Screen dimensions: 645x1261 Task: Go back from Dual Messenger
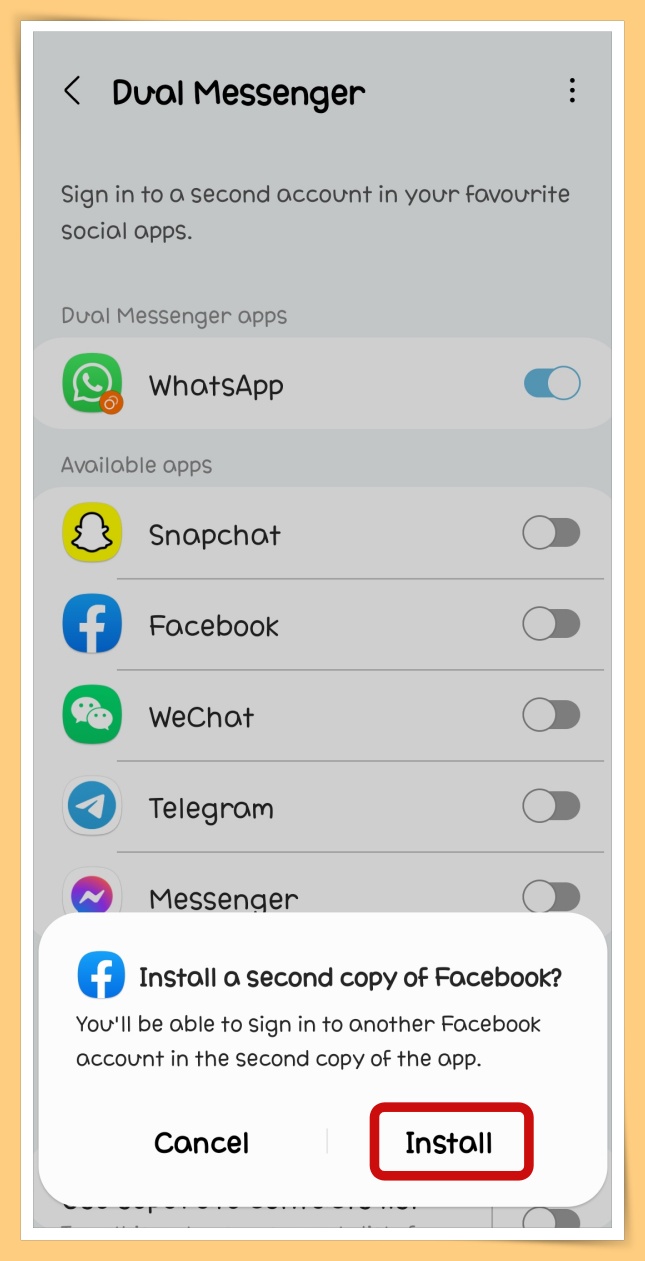pyautogui.click(x=73, y=91)
